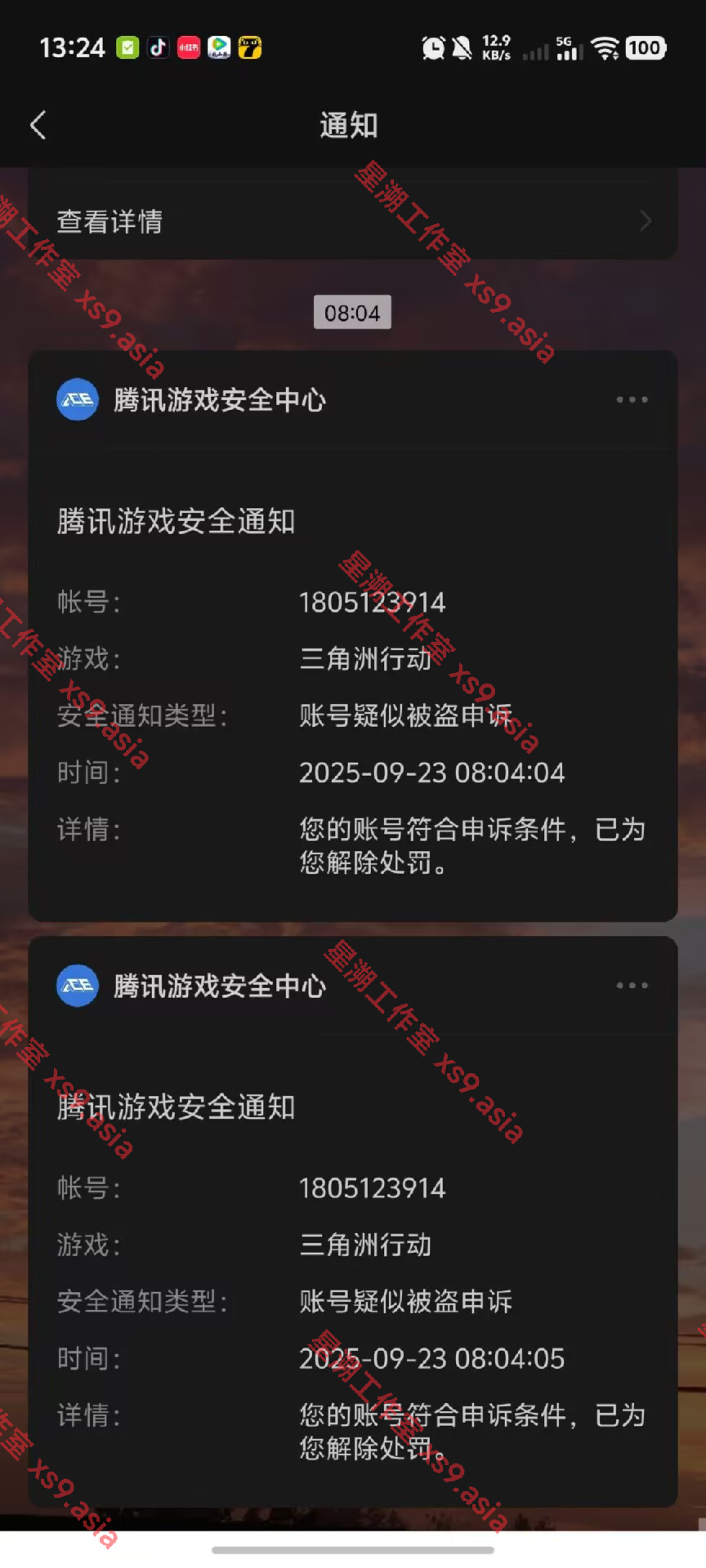Open the three-dot menu on the 08:04:05 notification
Viewport: 706px width, 1568px height.
[x=632, y=986]
